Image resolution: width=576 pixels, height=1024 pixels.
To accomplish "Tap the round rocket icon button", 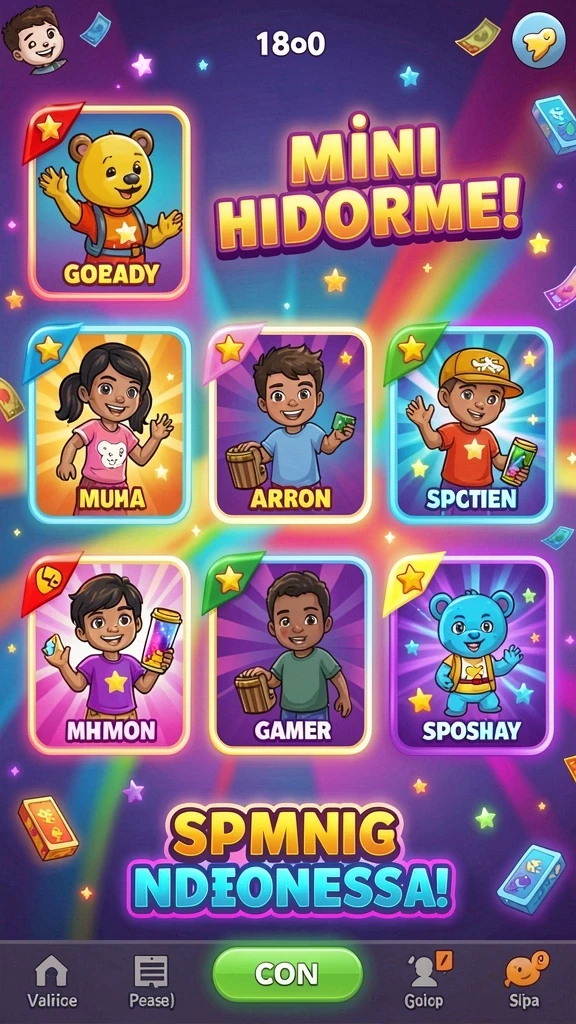I will (539, 41).
